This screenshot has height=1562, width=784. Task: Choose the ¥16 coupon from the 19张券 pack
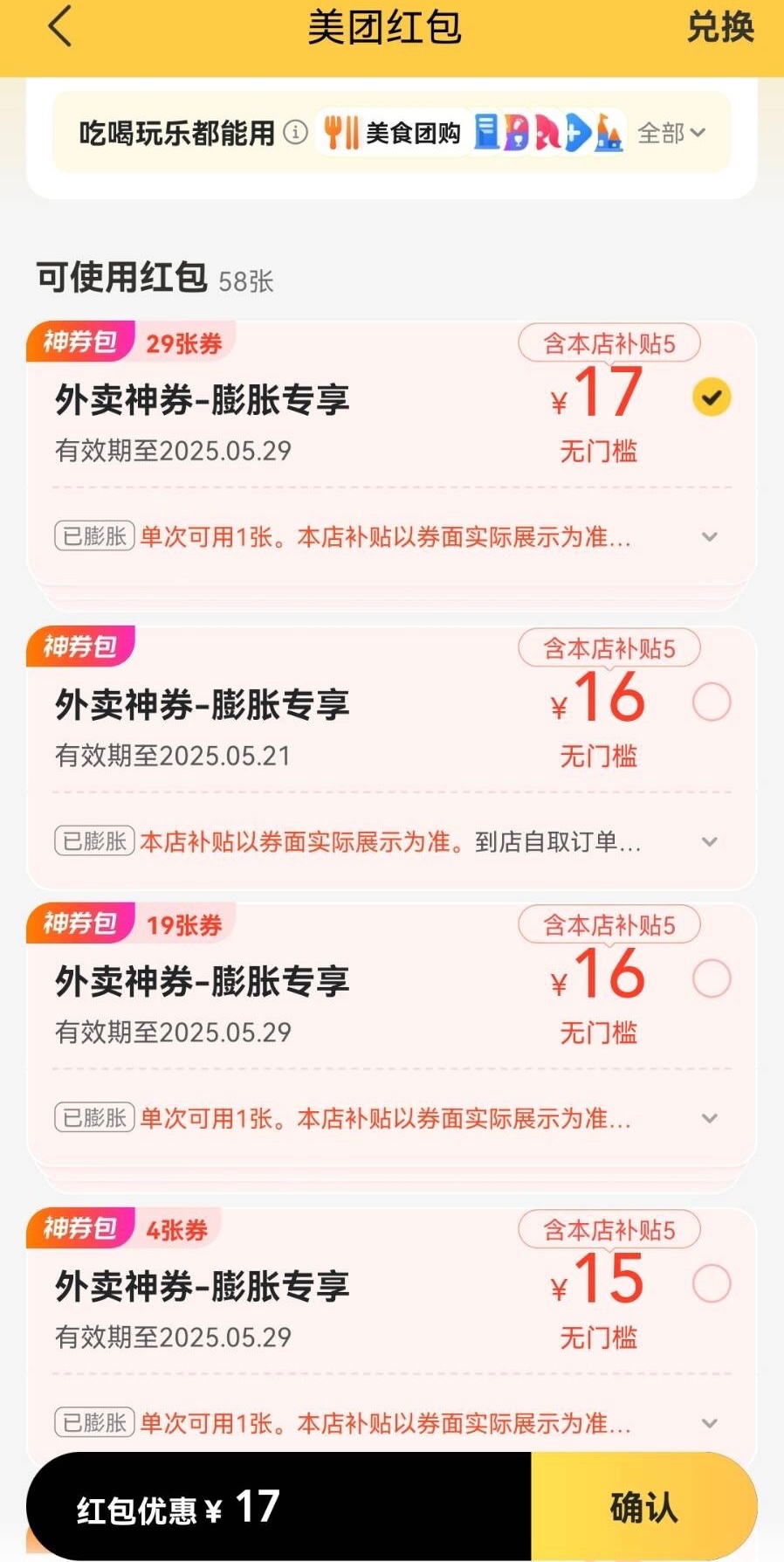pyautogui.click(x=712, y=978)
